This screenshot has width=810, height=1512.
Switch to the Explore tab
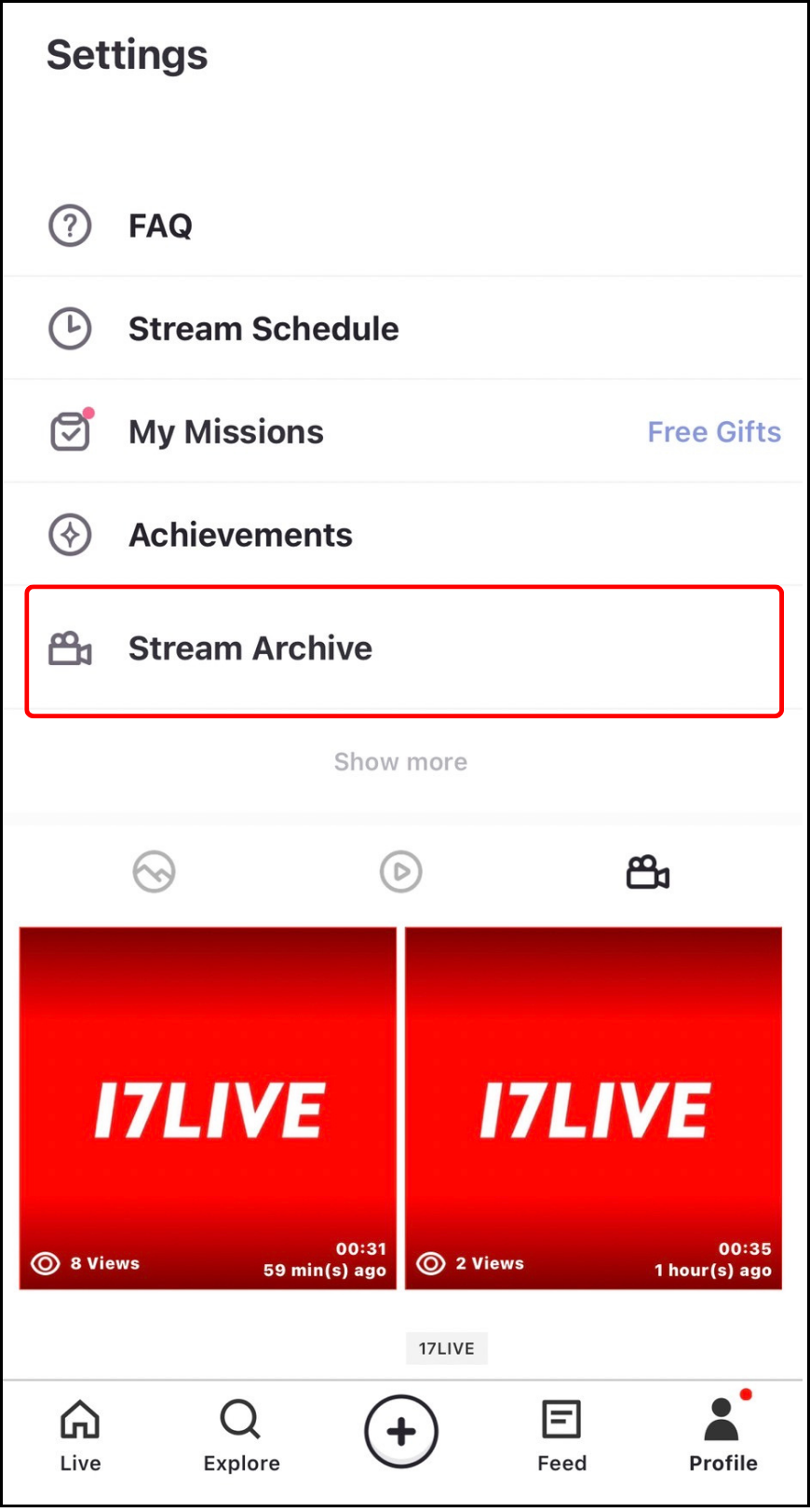tap(241, 1436)
